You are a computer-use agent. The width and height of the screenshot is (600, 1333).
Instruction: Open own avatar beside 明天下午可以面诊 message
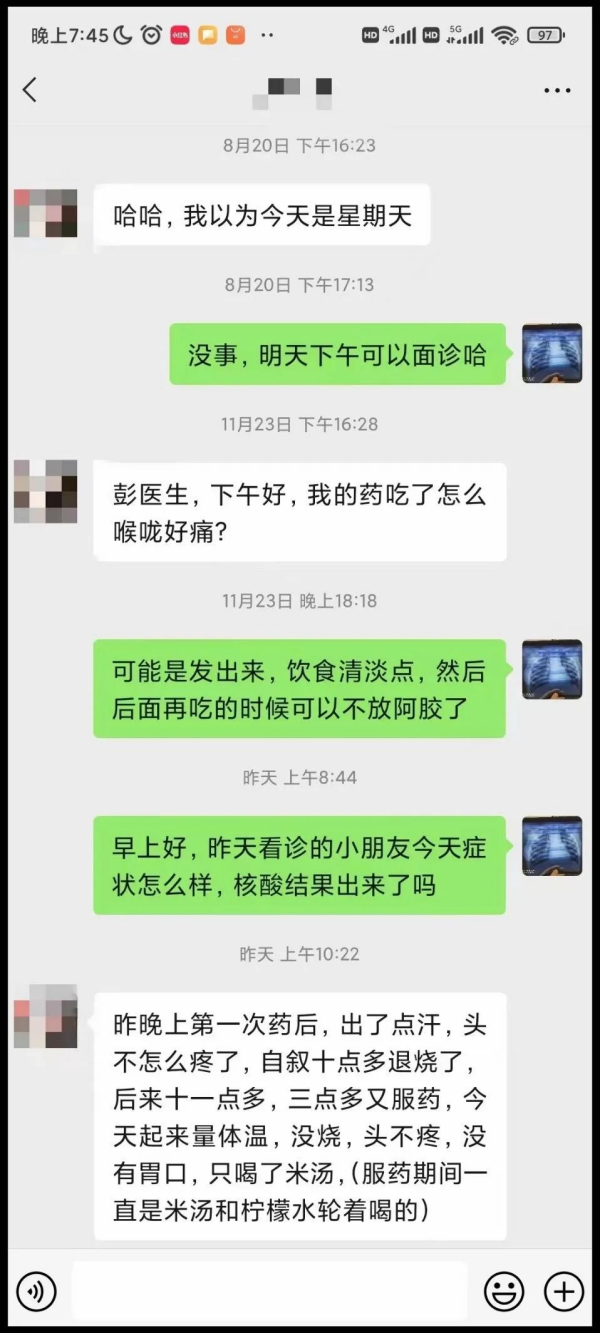(x=552, y=353)
